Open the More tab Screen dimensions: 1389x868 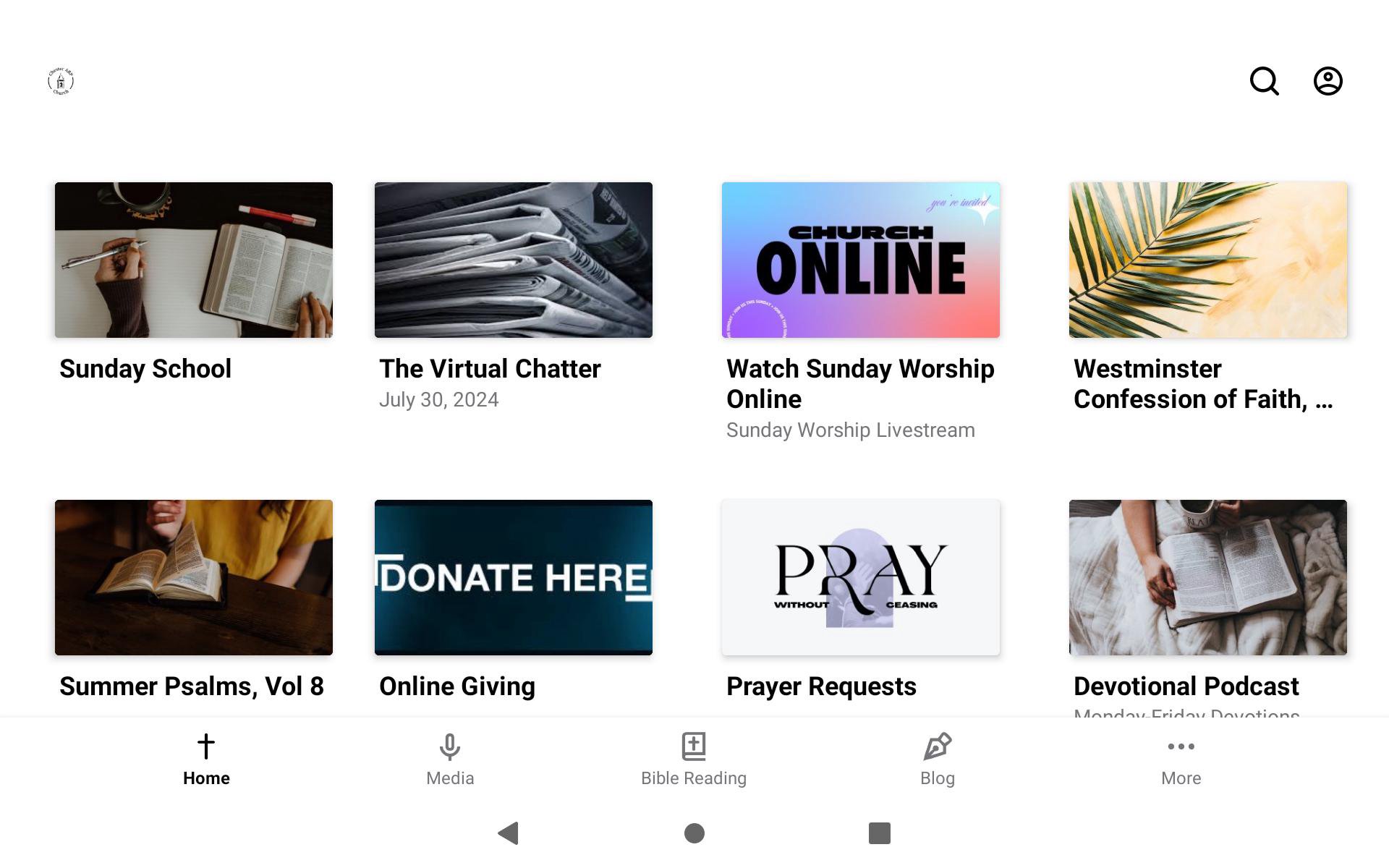(x=1181, y=759)
